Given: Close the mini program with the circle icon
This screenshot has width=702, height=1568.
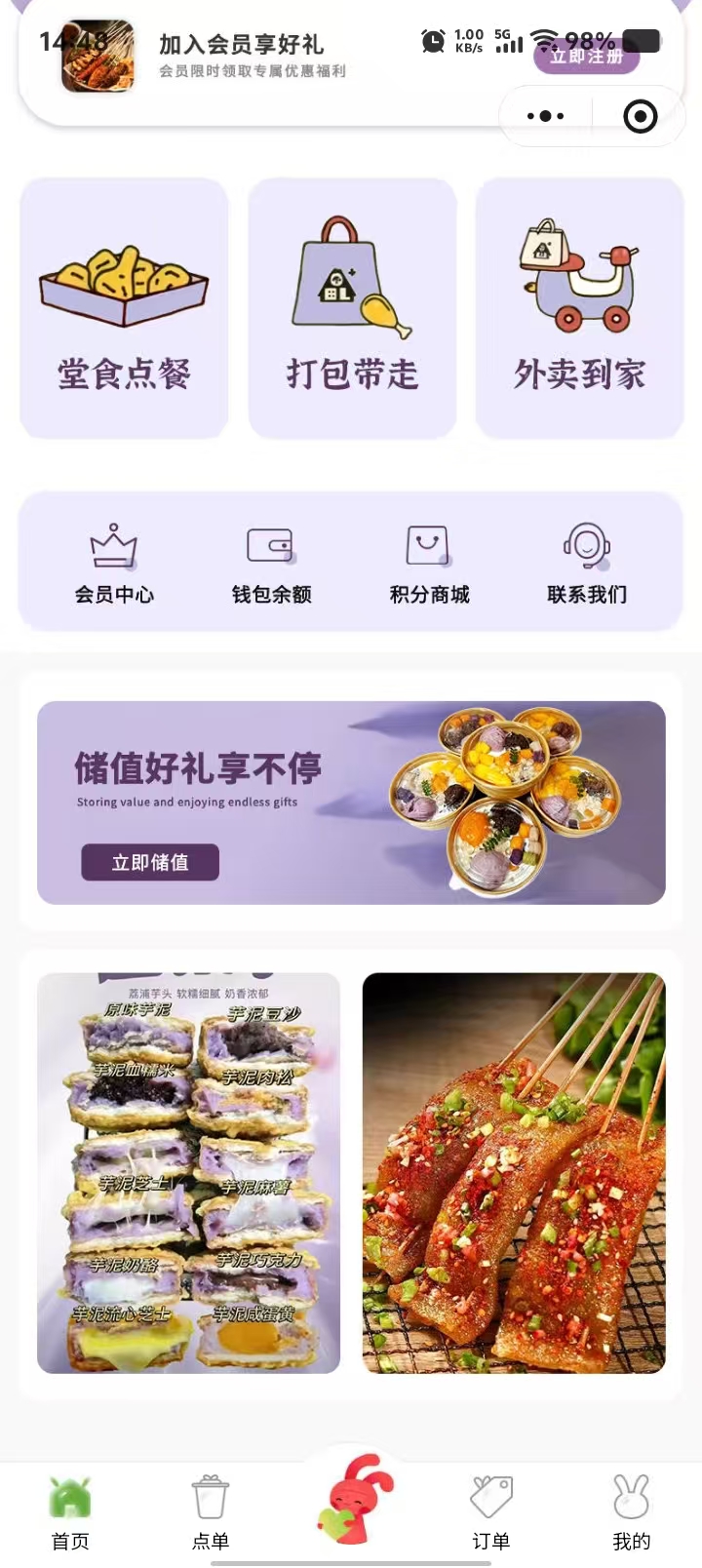Looking at the screenshot, I should click(640, 117).
